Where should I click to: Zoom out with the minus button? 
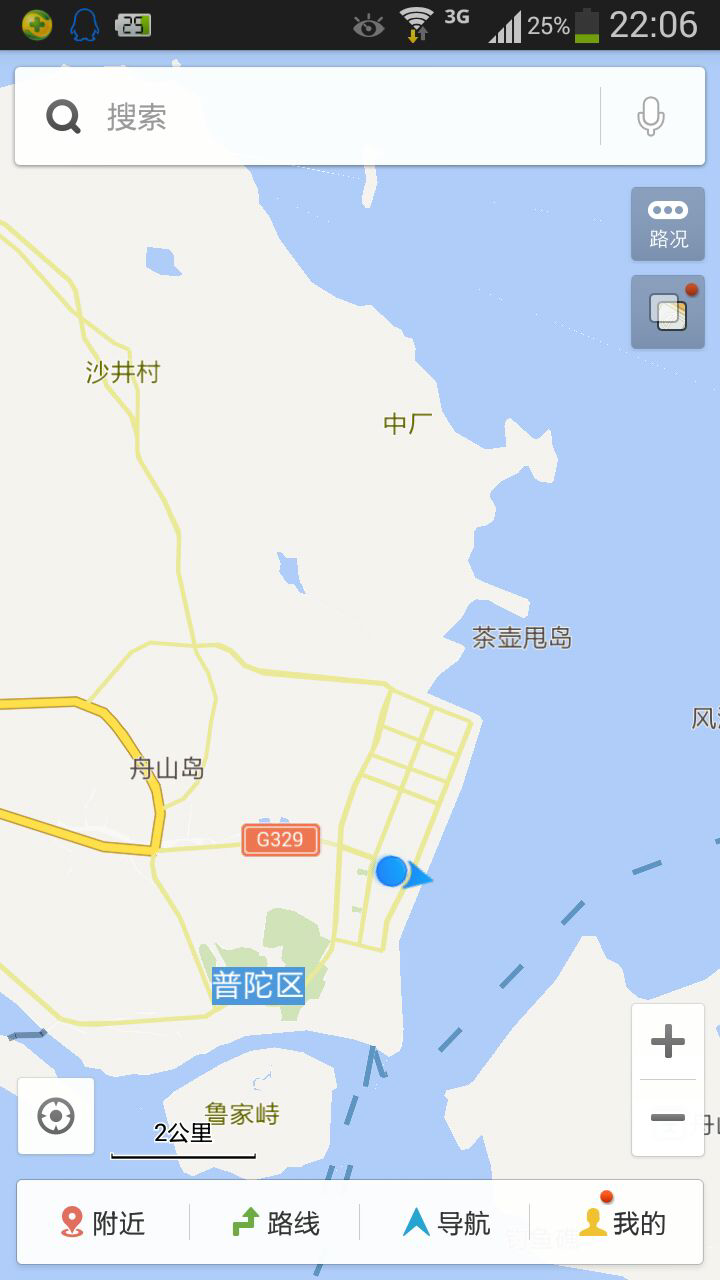click(668, 1118)
